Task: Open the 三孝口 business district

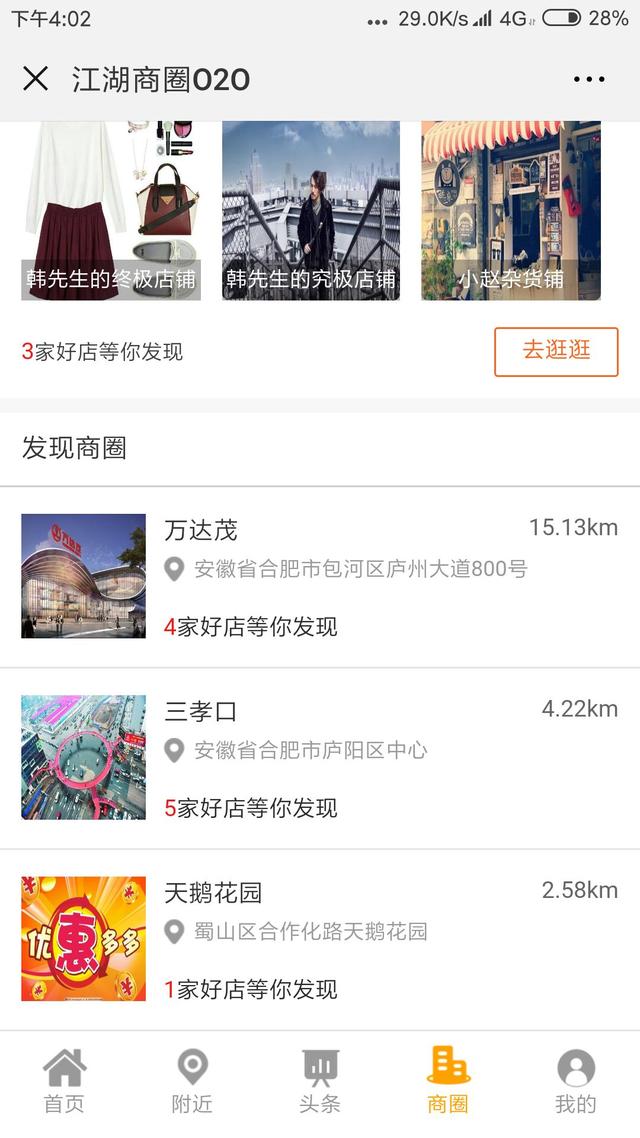Action: pos(320,758)
